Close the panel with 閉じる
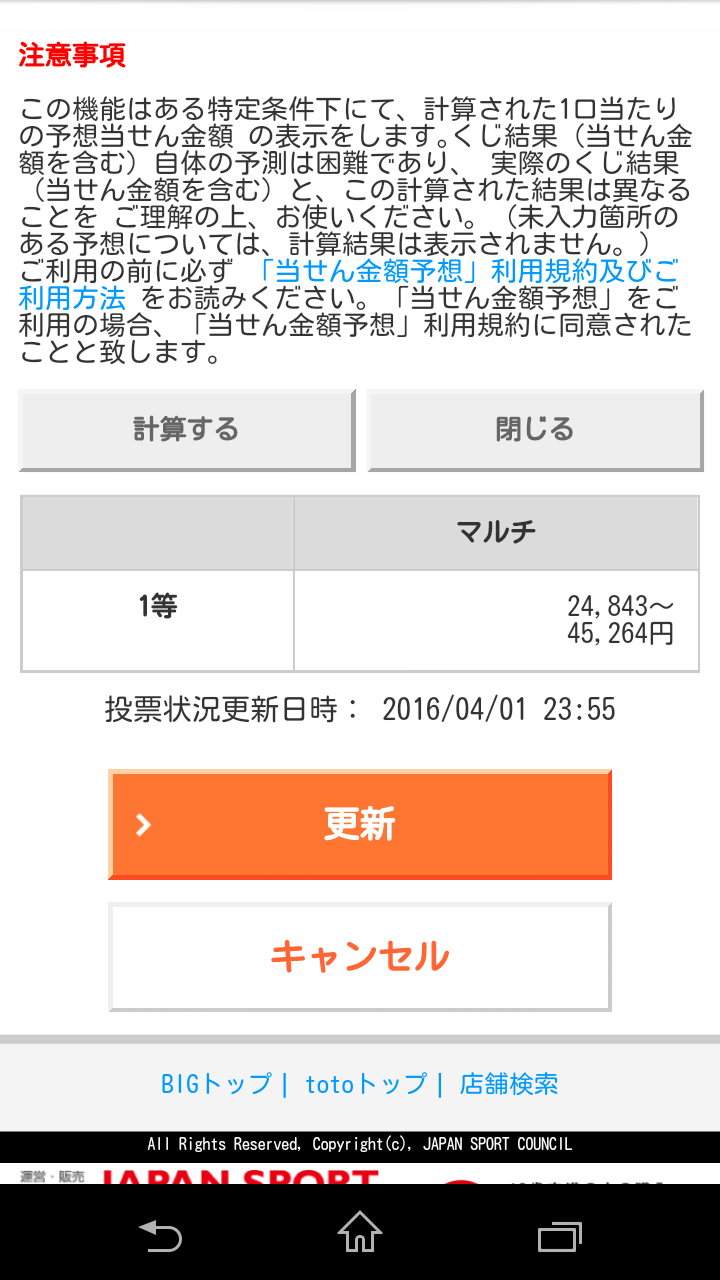 (534, 430)
